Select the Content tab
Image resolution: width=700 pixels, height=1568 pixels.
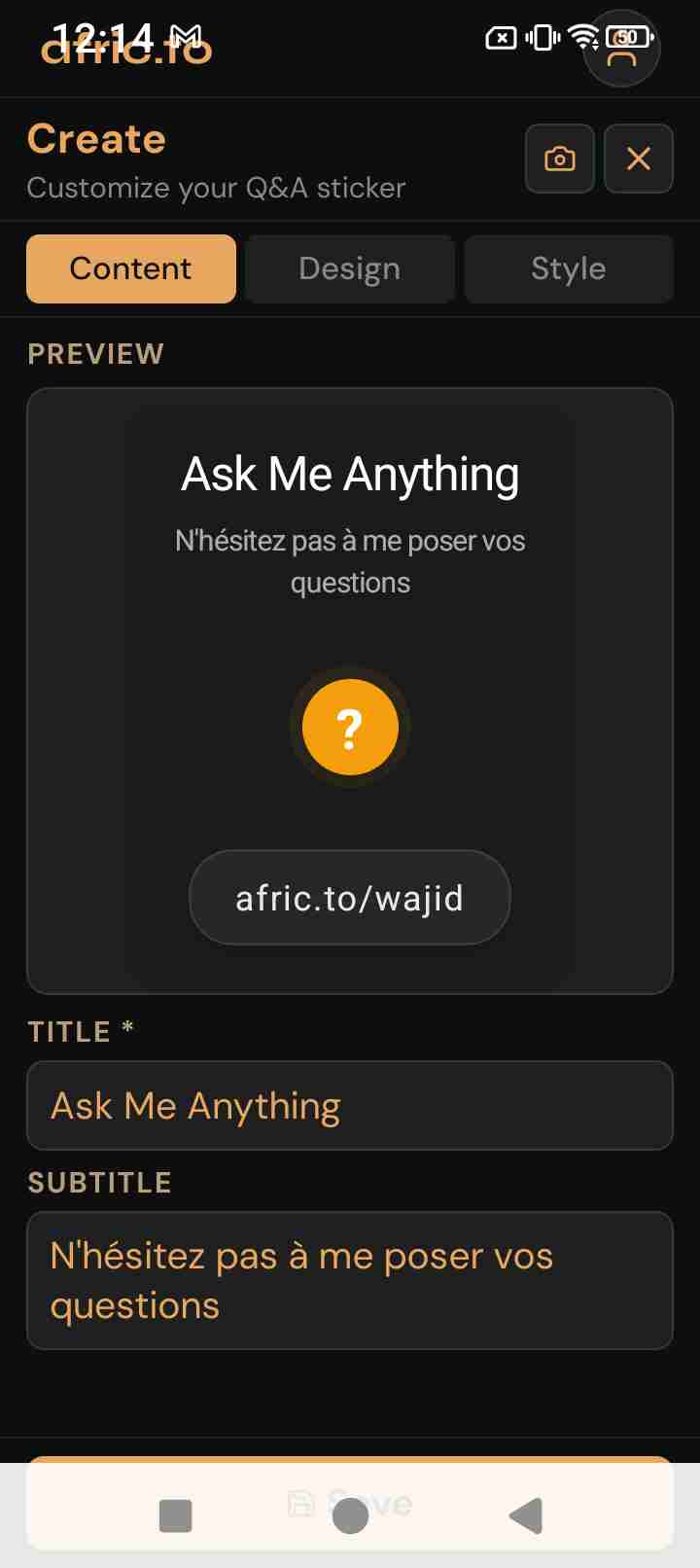[x=131, y=268]
